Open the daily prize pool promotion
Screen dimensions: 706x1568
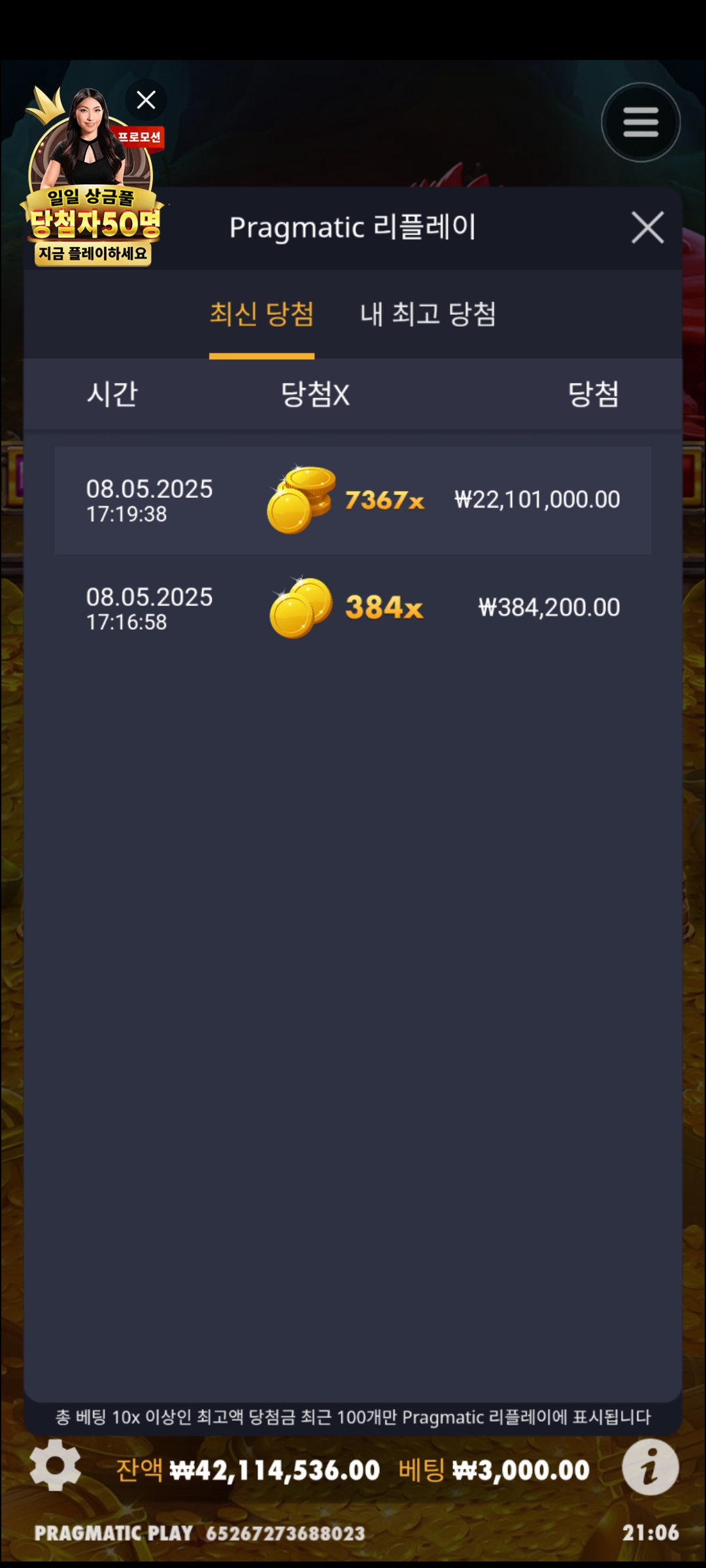tap(92, 196)
